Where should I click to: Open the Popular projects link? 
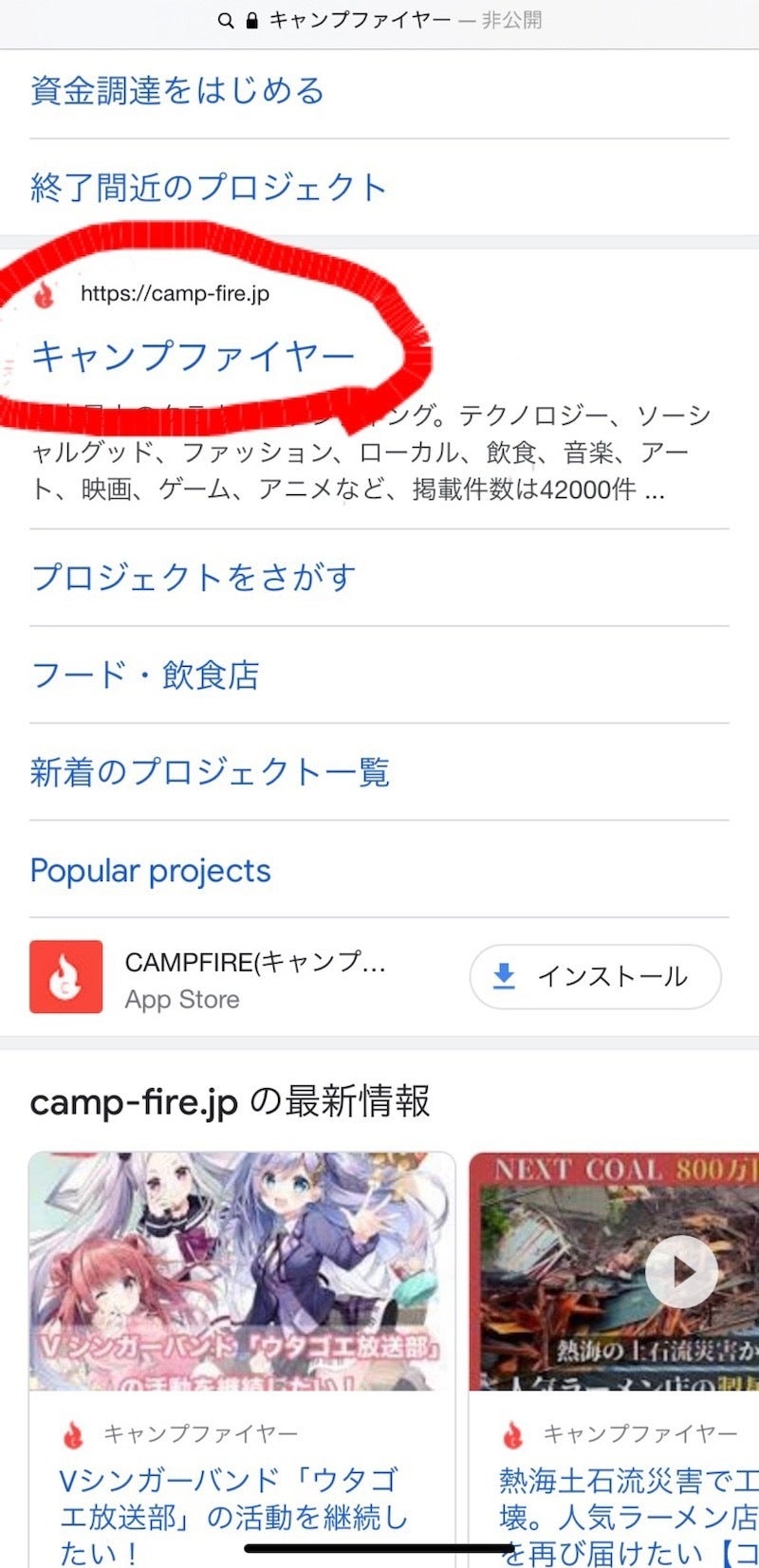[x=151, y=870]
